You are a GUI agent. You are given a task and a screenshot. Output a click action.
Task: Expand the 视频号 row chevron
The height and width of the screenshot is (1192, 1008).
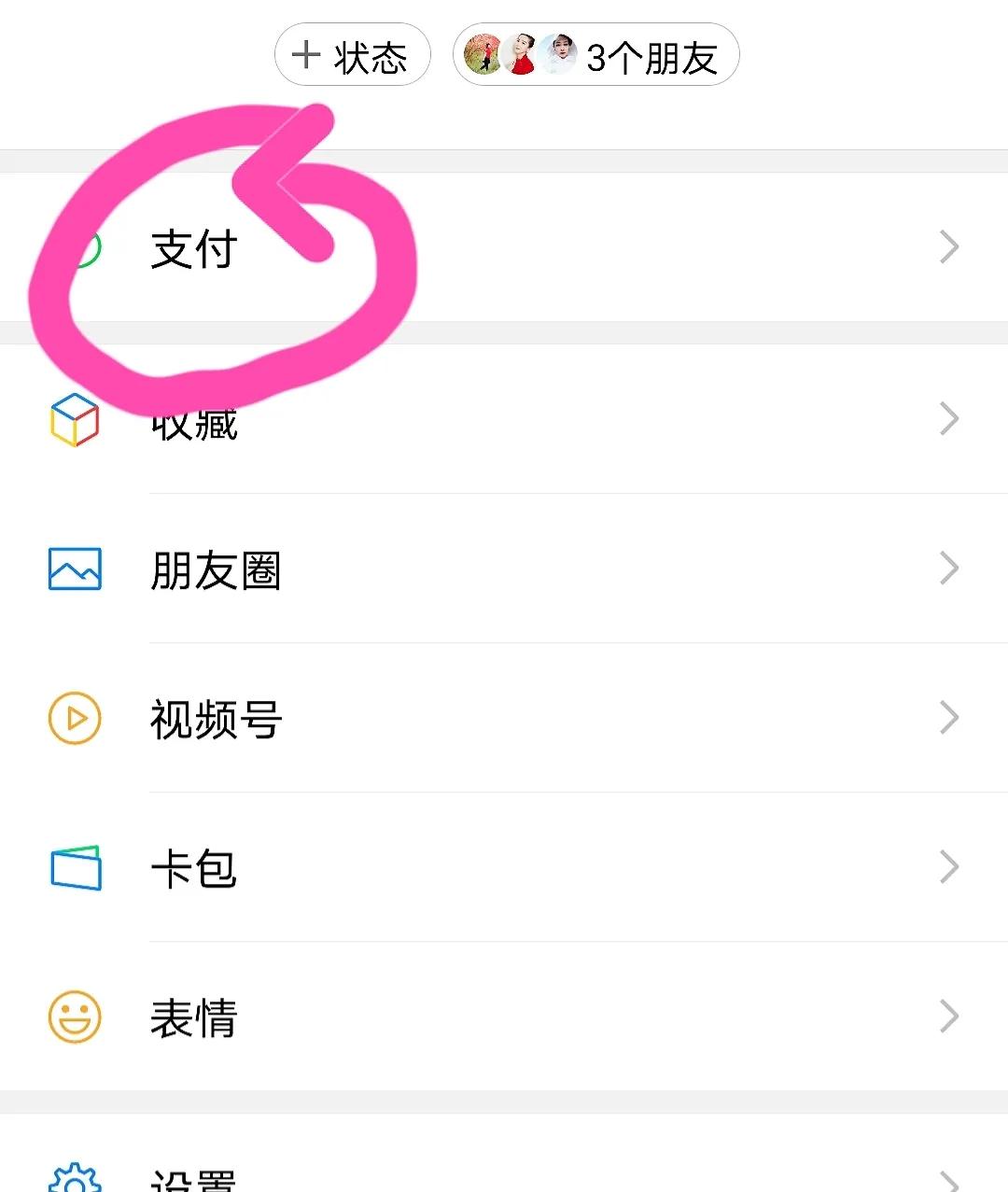[x=949, y=719]
